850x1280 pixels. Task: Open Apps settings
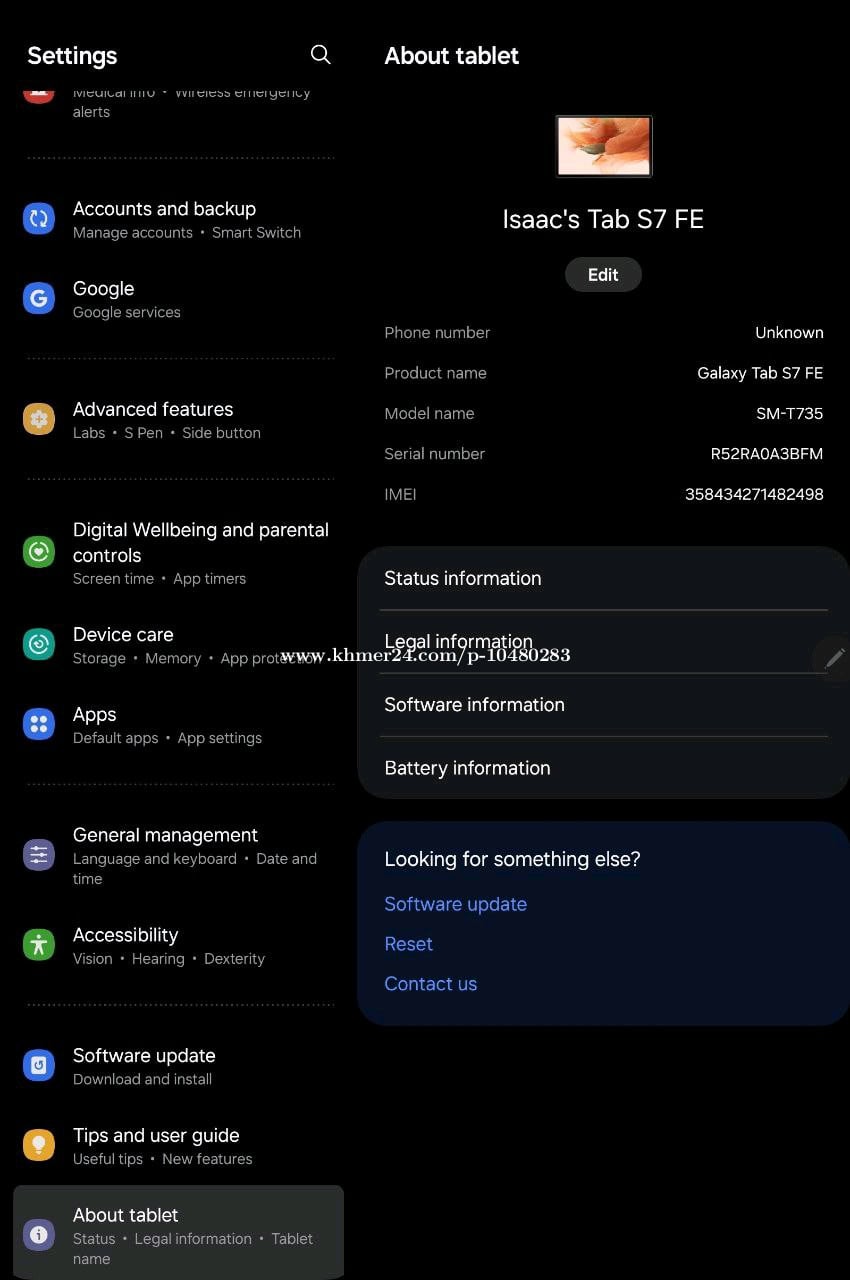click(95, 725)
